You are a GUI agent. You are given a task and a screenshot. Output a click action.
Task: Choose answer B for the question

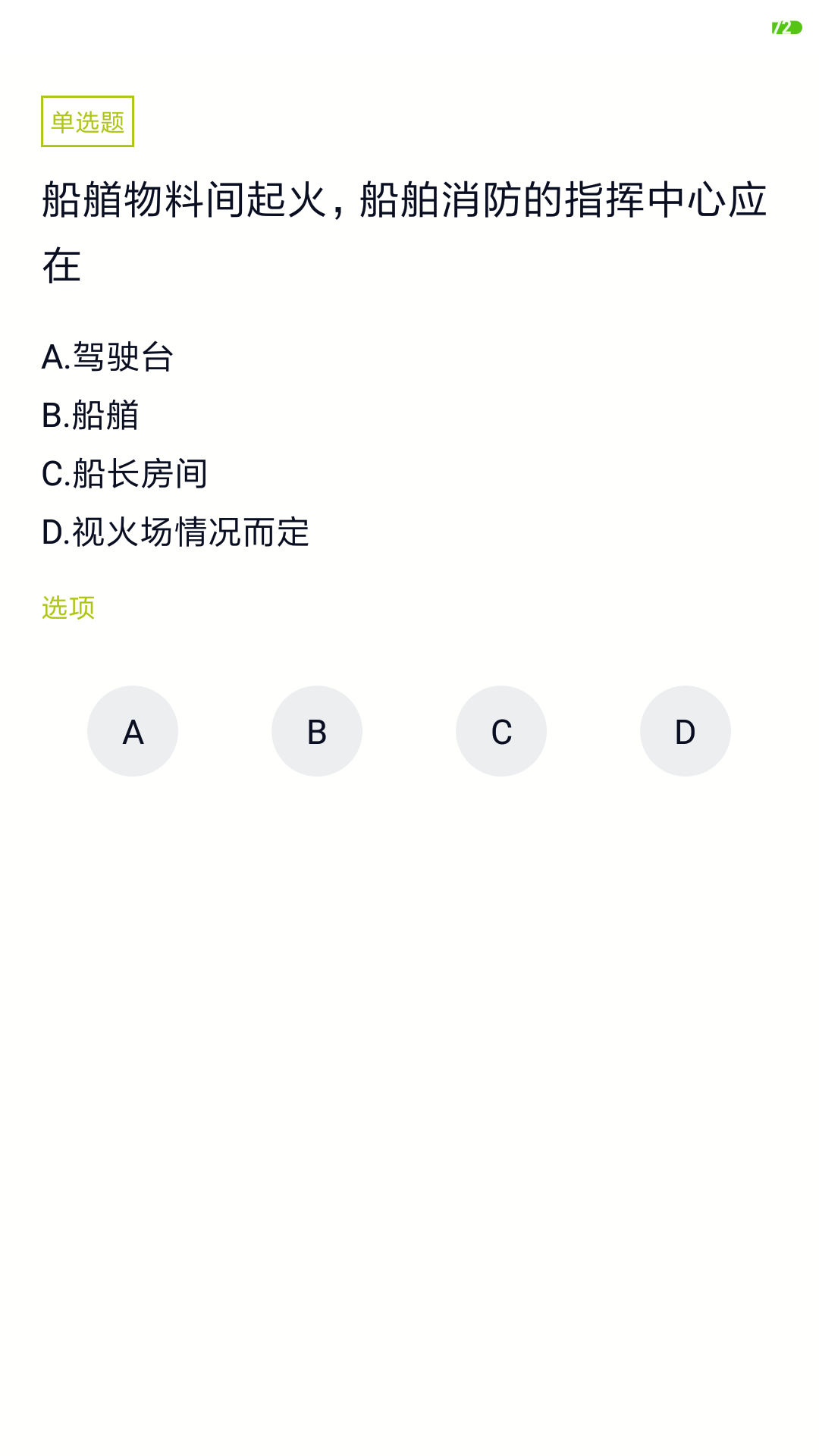317,731
